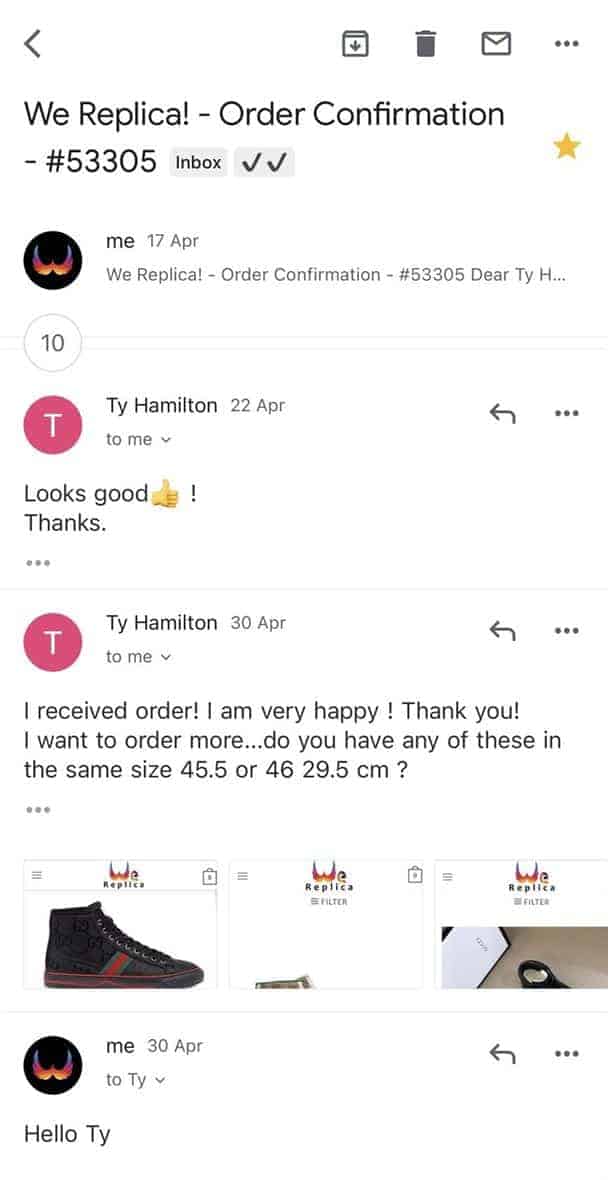Open more options on Ty's 30 Apr message
The height and width of the screenshot is (1180, 608).
(566, 631)
